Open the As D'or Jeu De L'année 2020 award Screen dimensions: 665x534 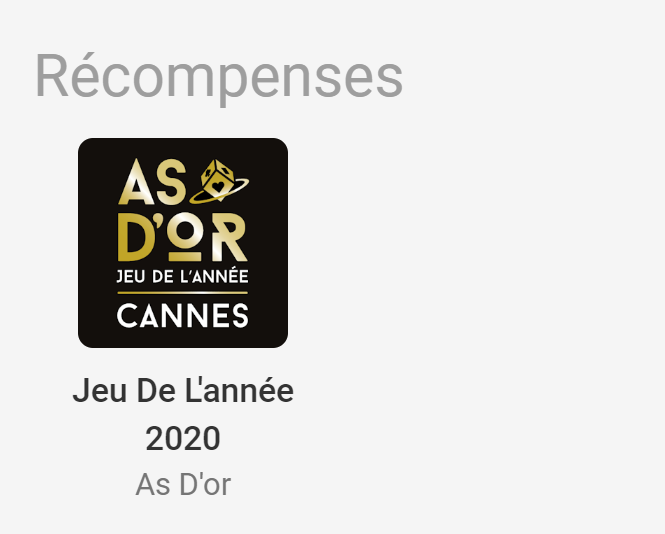coord(183,243)
